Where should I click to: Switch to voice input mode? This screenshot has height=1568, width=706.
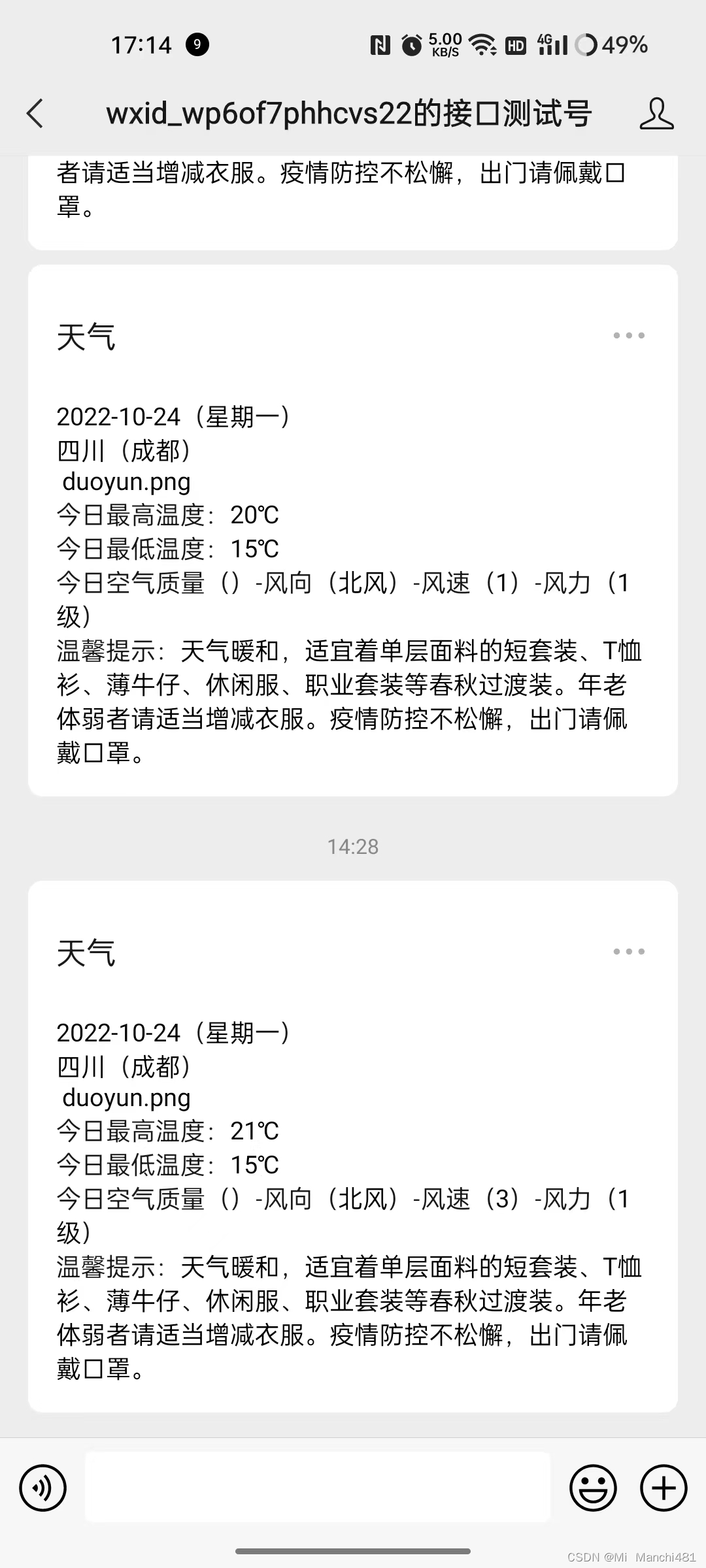43,1488
